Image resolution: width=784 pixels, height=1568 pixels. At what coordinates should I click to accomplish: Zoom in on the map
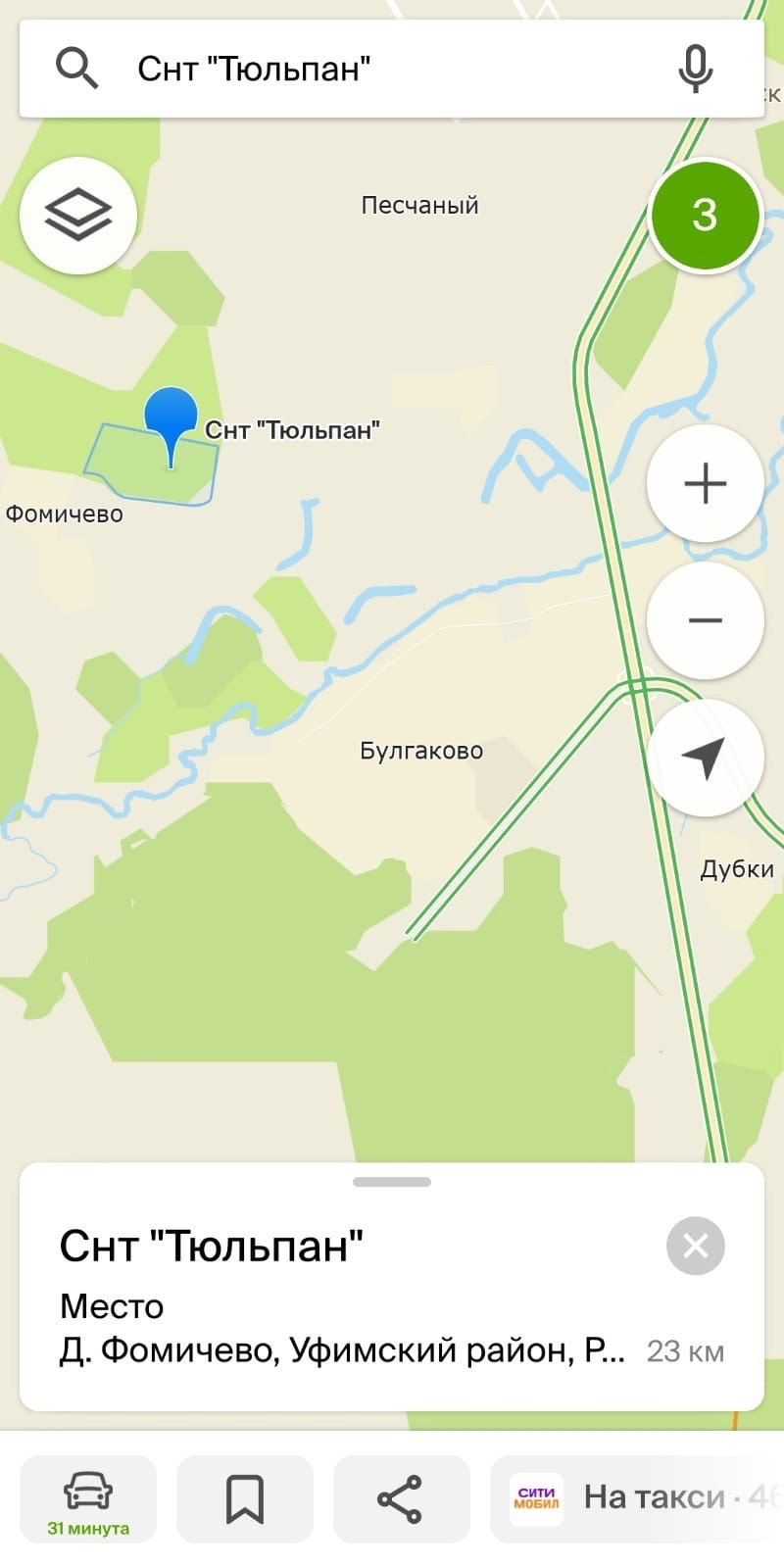point(705,483)
